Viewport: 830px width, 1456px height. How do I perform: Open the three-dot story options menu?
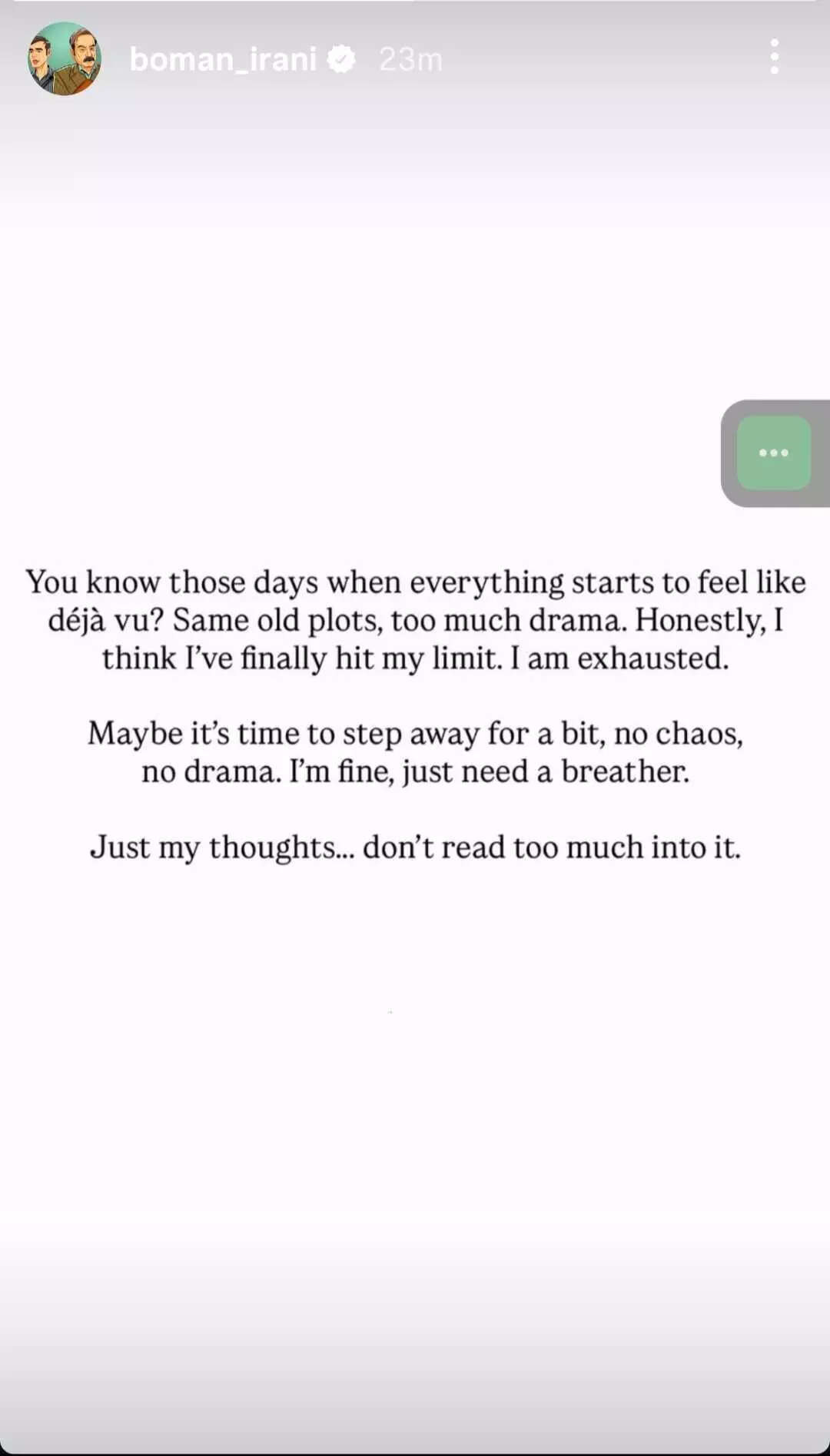pyautogui.click(x=774, y=57)
